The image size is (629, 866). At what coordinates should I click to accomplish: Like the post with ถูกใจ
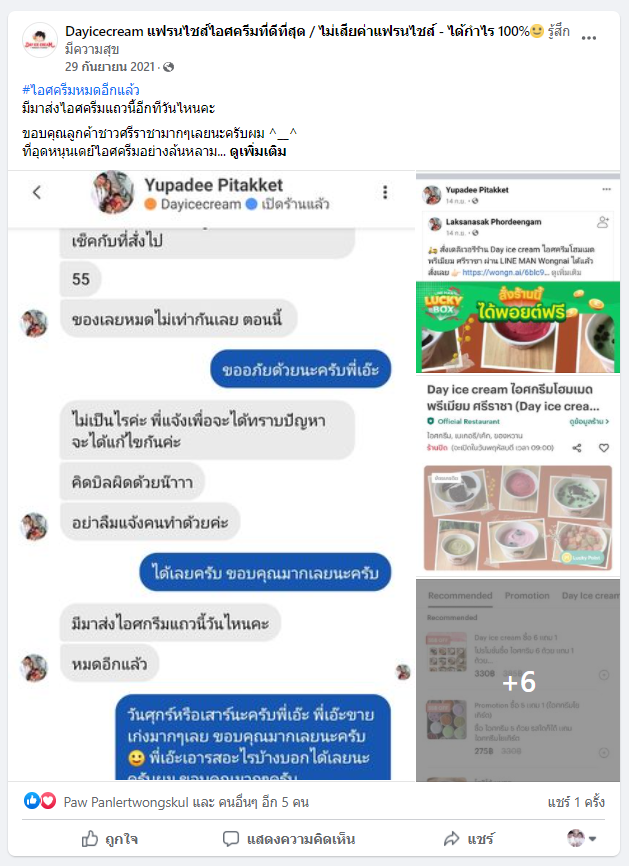point(110,838)
